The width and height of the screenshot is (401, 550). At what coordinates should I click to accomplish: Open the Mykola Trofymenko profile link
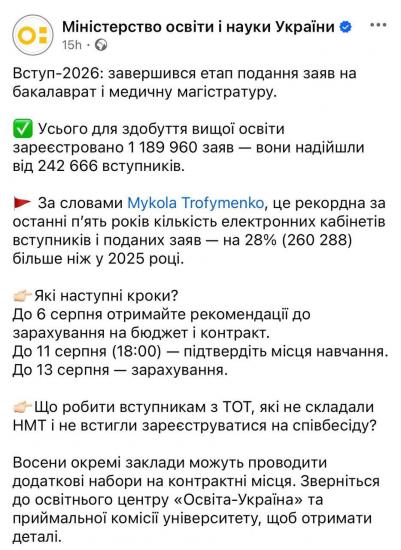pyautogui.click(x=195, y=203)
